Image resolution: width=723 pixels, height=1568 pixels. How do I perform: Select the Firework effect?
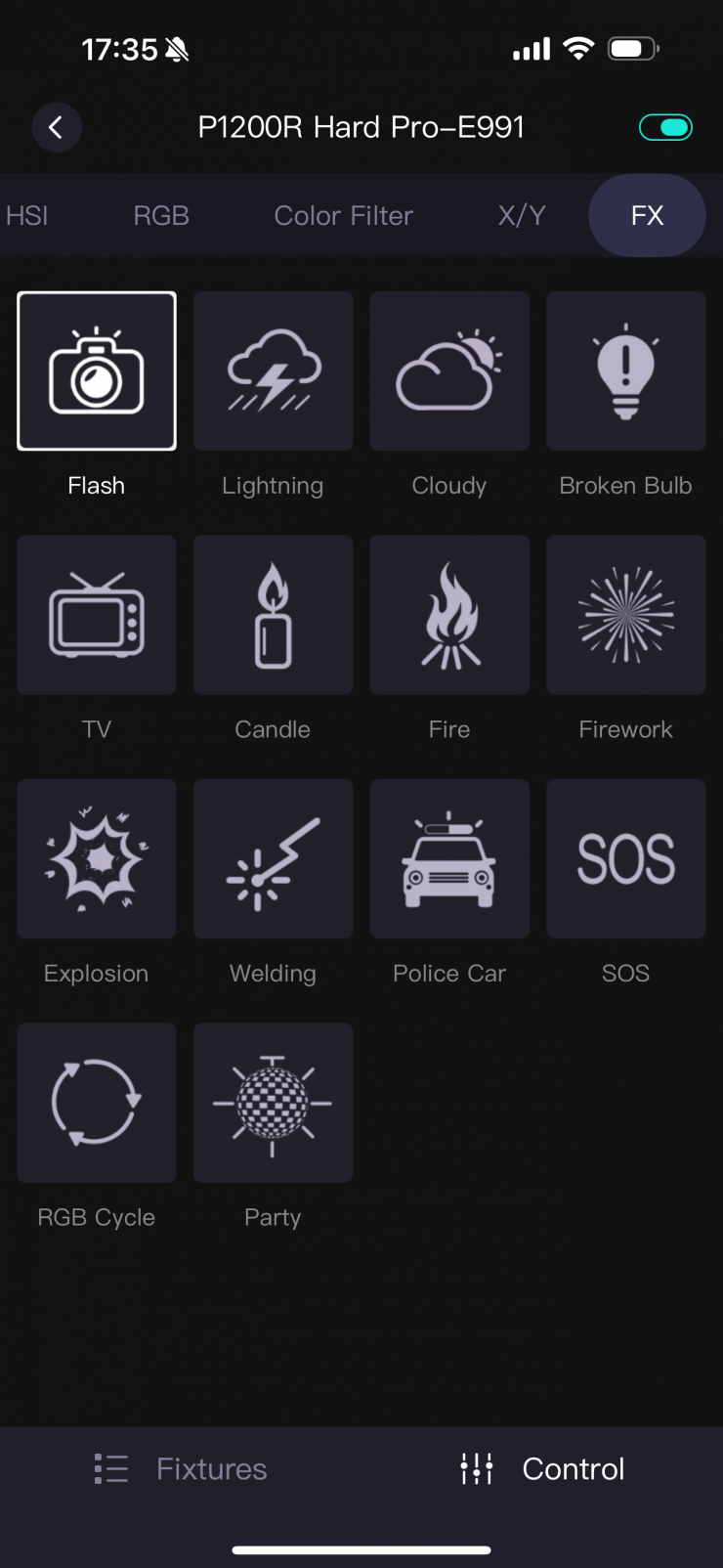(625, 615)
